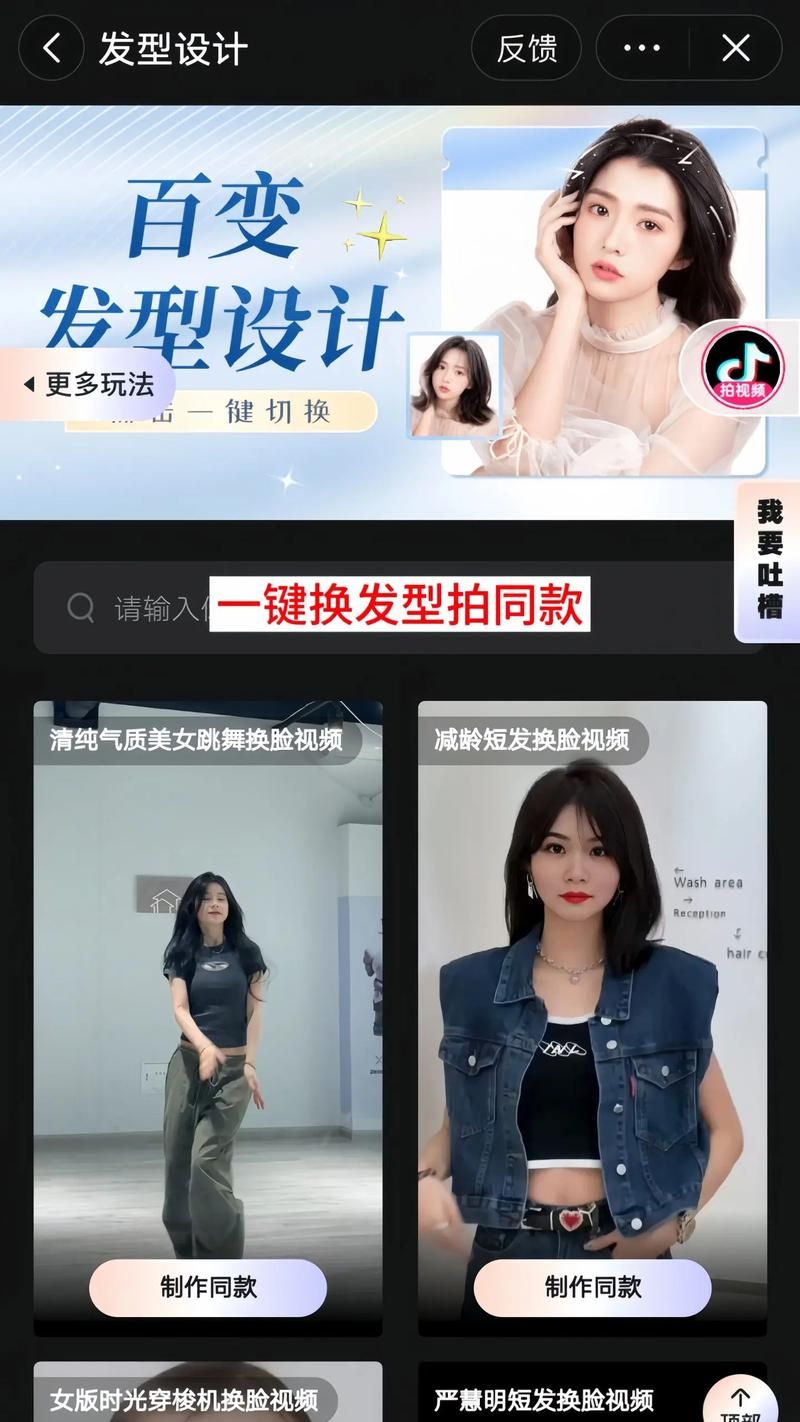Open the 反馈 feedback button
Screen dimensions: 800x1422
(x=526, y=48)
